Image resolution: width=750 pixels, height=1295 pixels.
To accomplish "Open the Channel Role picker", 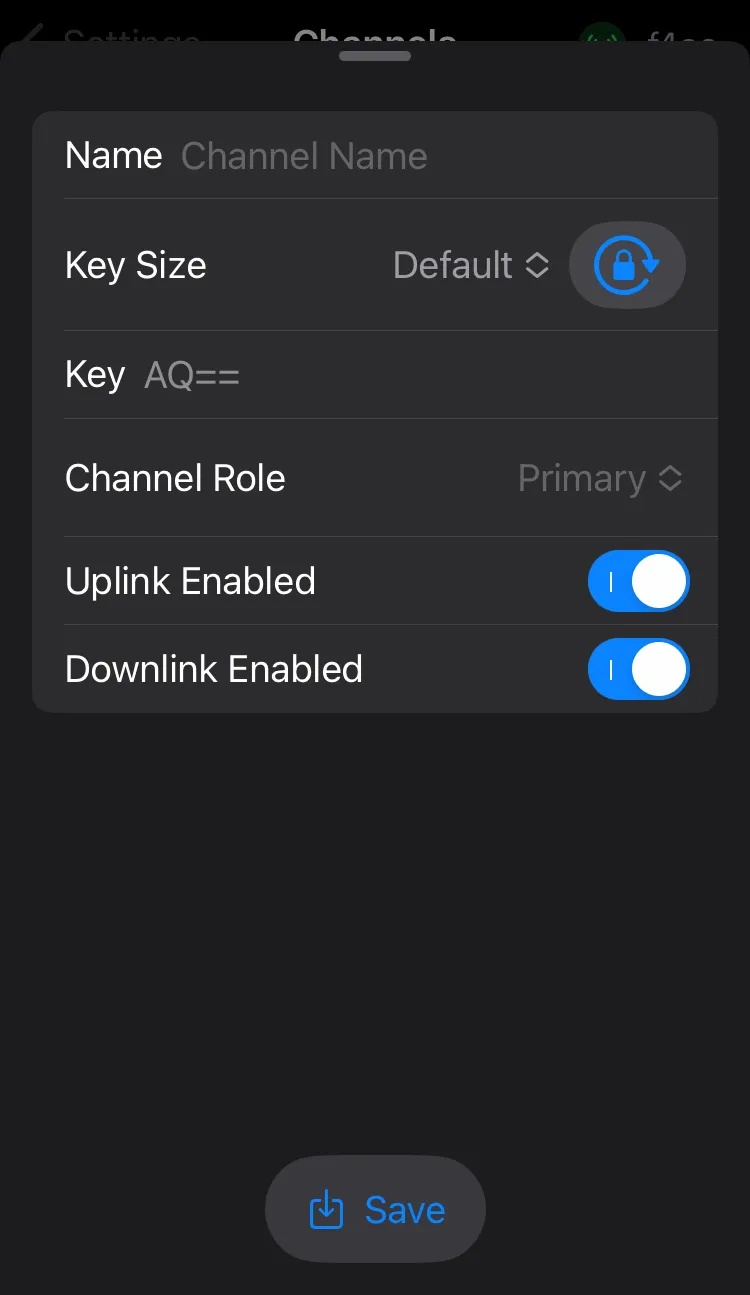I will pos(599,479).
